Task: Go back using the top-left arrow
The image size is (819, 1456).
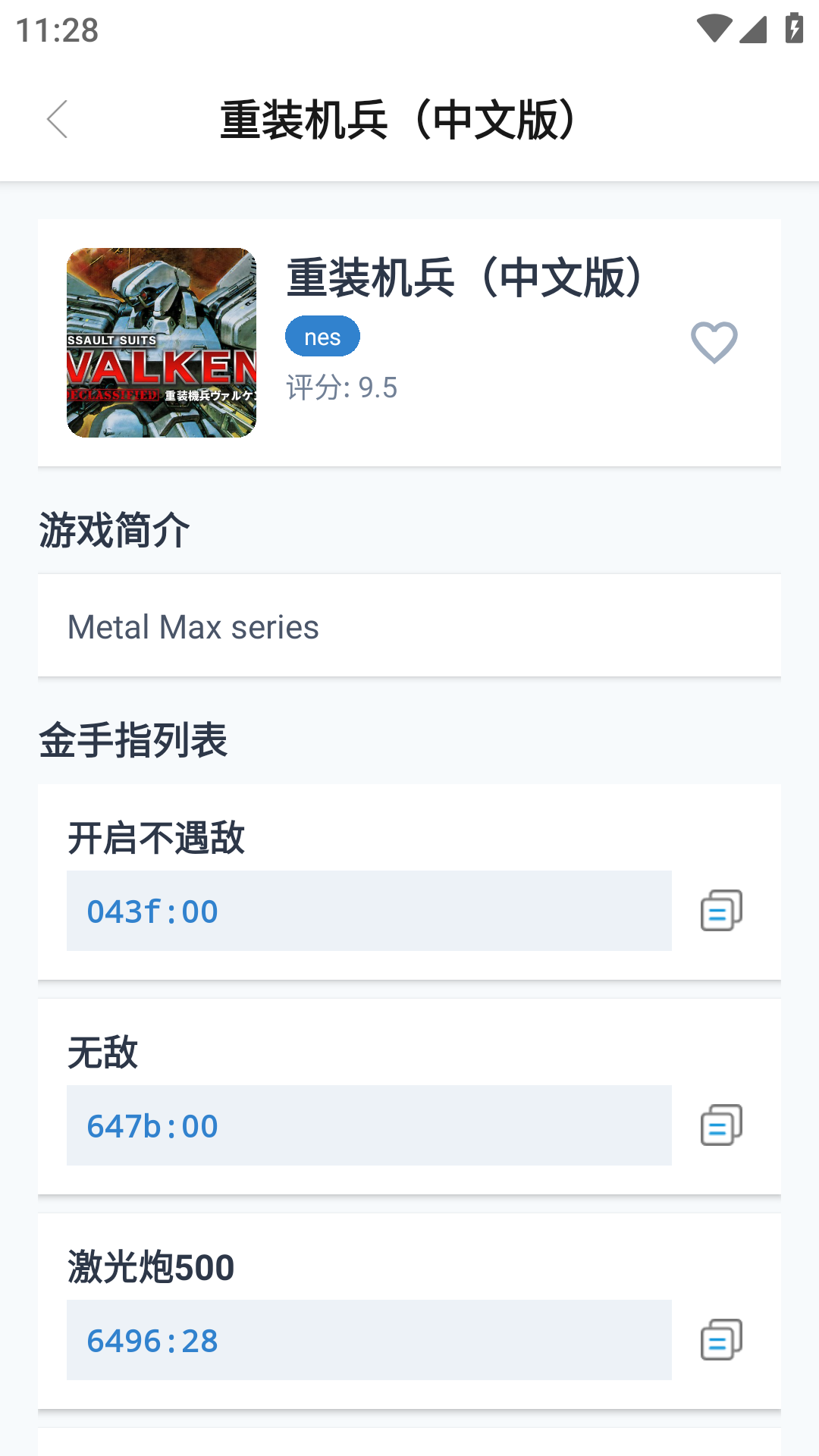Action: pos(58,119)
